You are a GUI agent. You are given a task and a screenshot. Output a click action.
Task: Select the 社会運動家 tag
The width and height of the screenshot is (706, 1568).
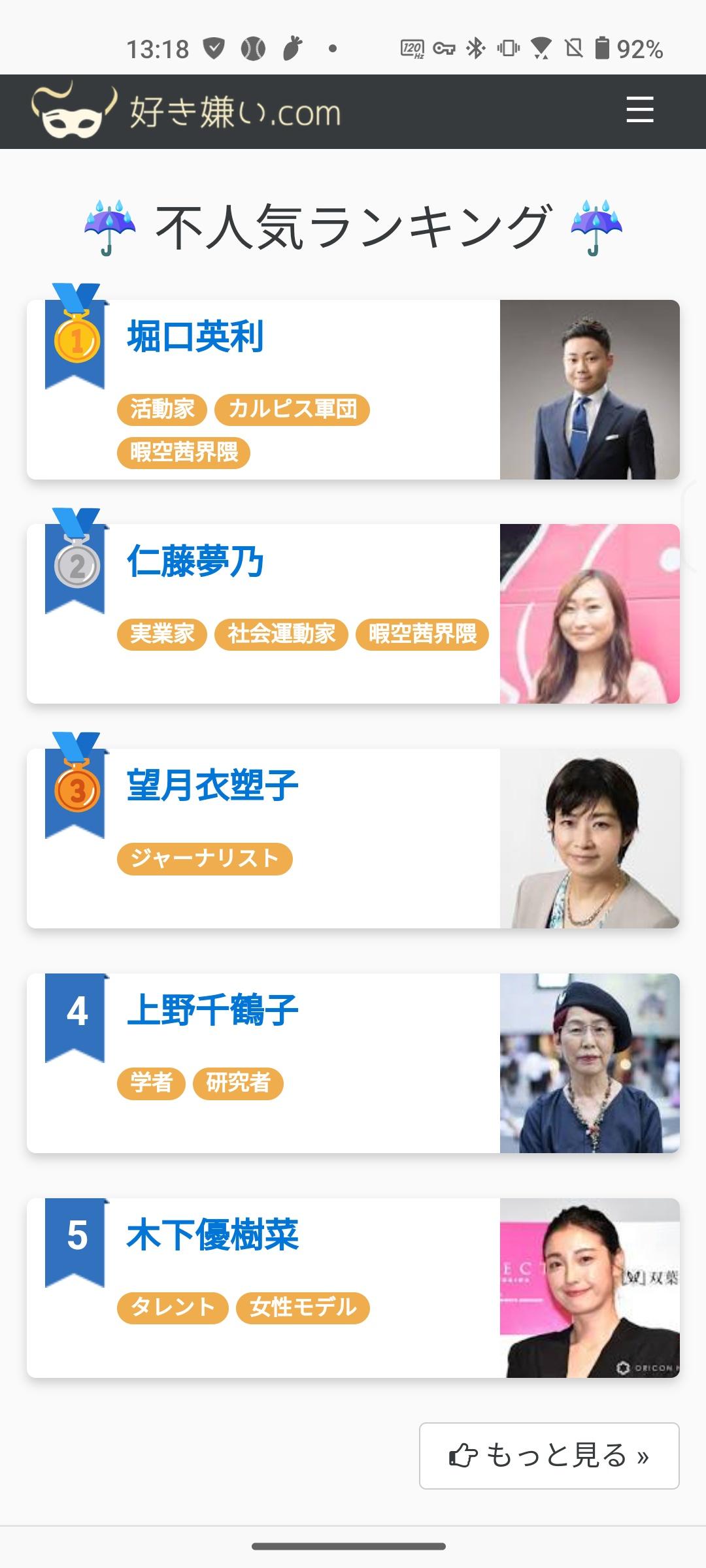coord(281,634)
